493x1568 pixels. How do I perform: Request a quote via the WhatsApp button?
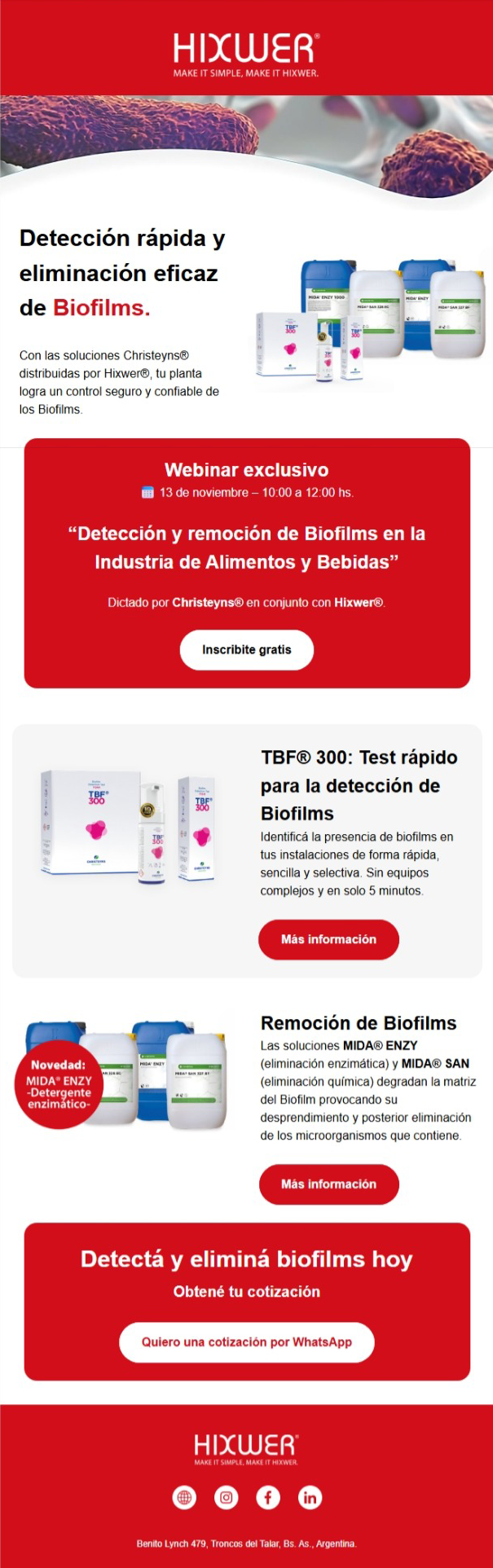[246, 1342]
